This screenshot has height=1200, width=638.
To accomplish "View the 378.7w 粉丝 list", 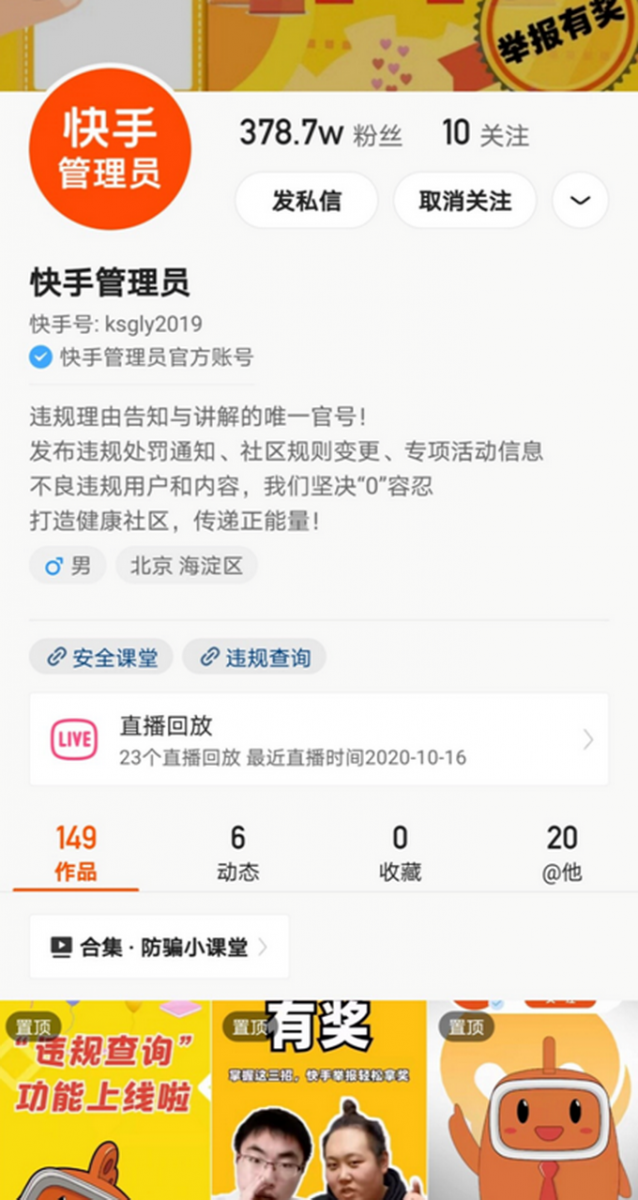I will coord(320,134).
